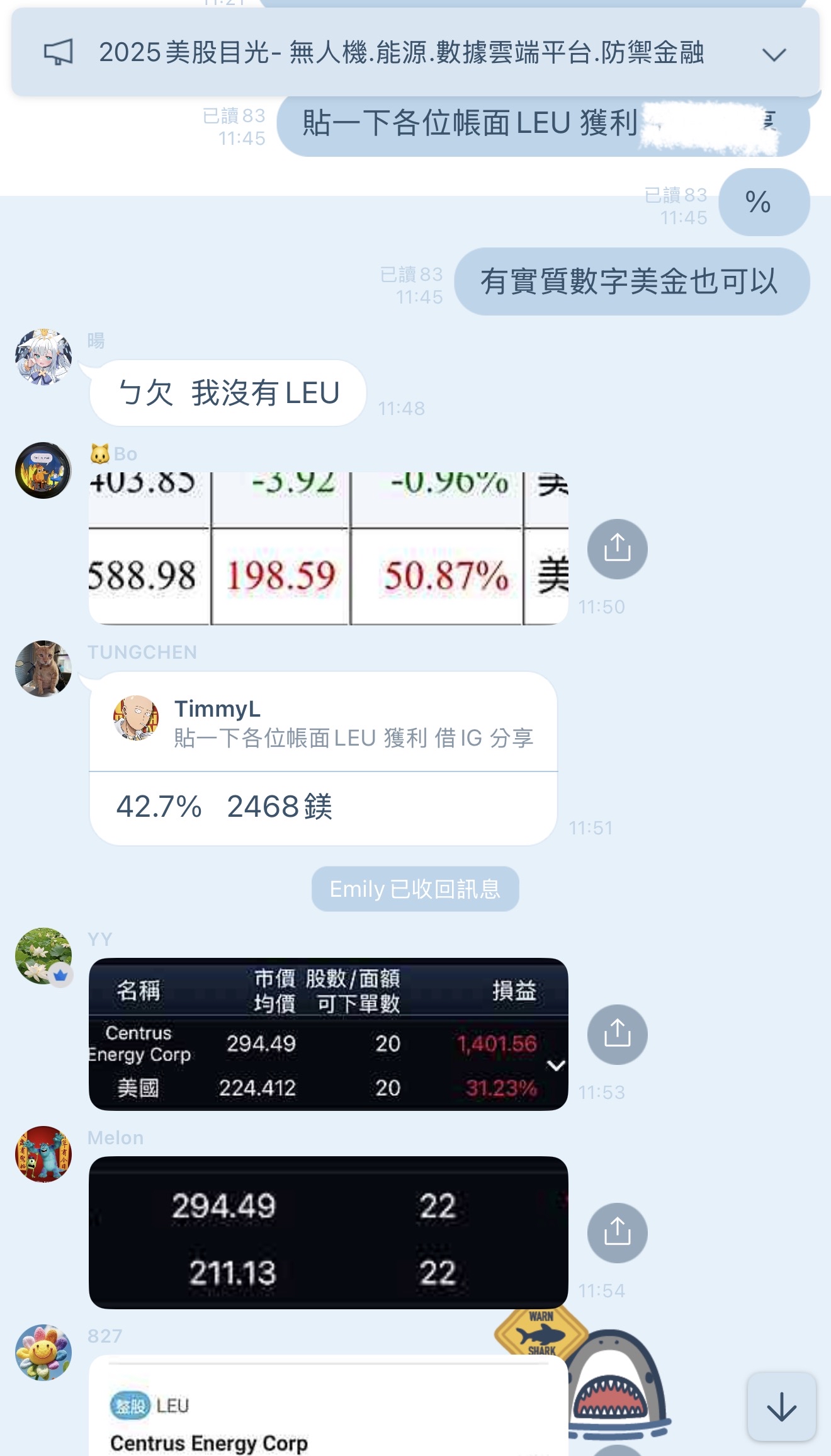
Task: View YY's flower profile avatar
Action: [43, 955]
